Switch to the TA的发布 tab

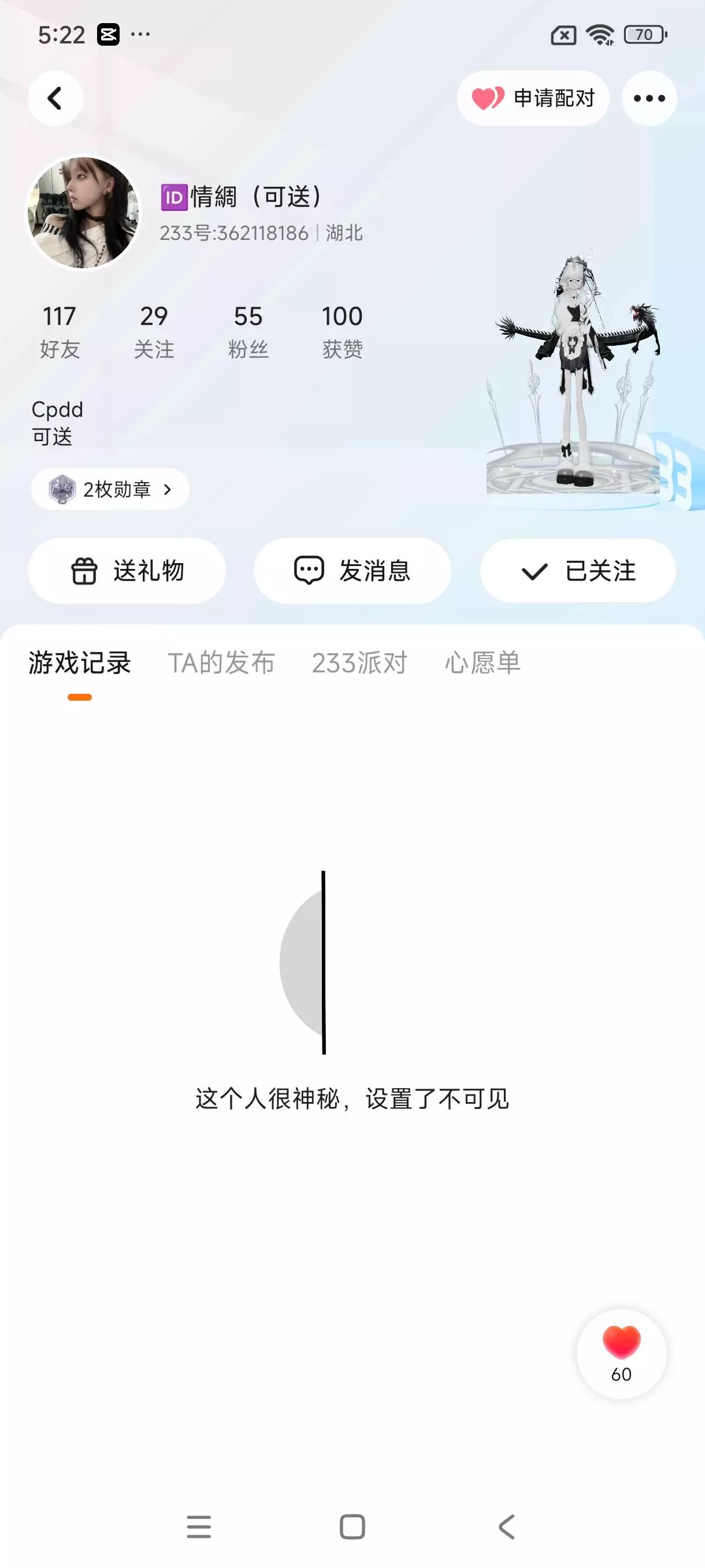(x=221, y=662)
